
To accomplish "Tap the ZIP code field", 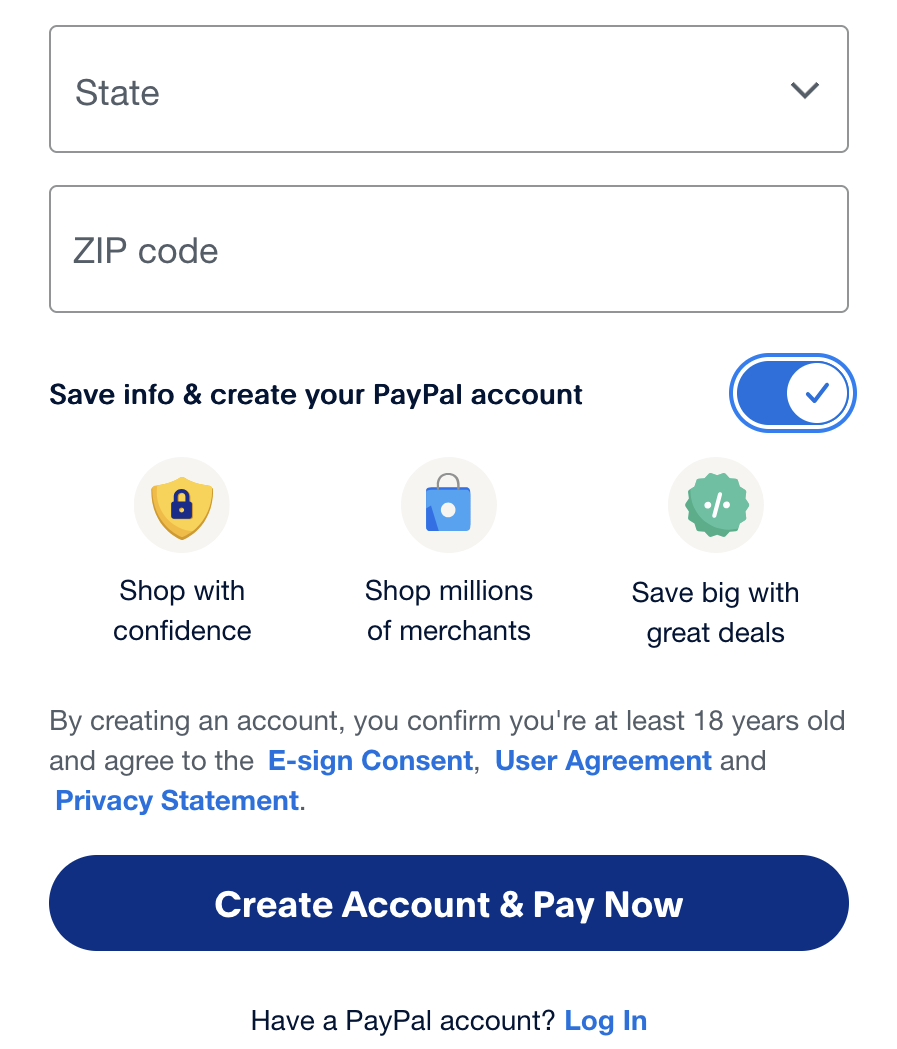I will pyautogui.click(x=448, y=249).
